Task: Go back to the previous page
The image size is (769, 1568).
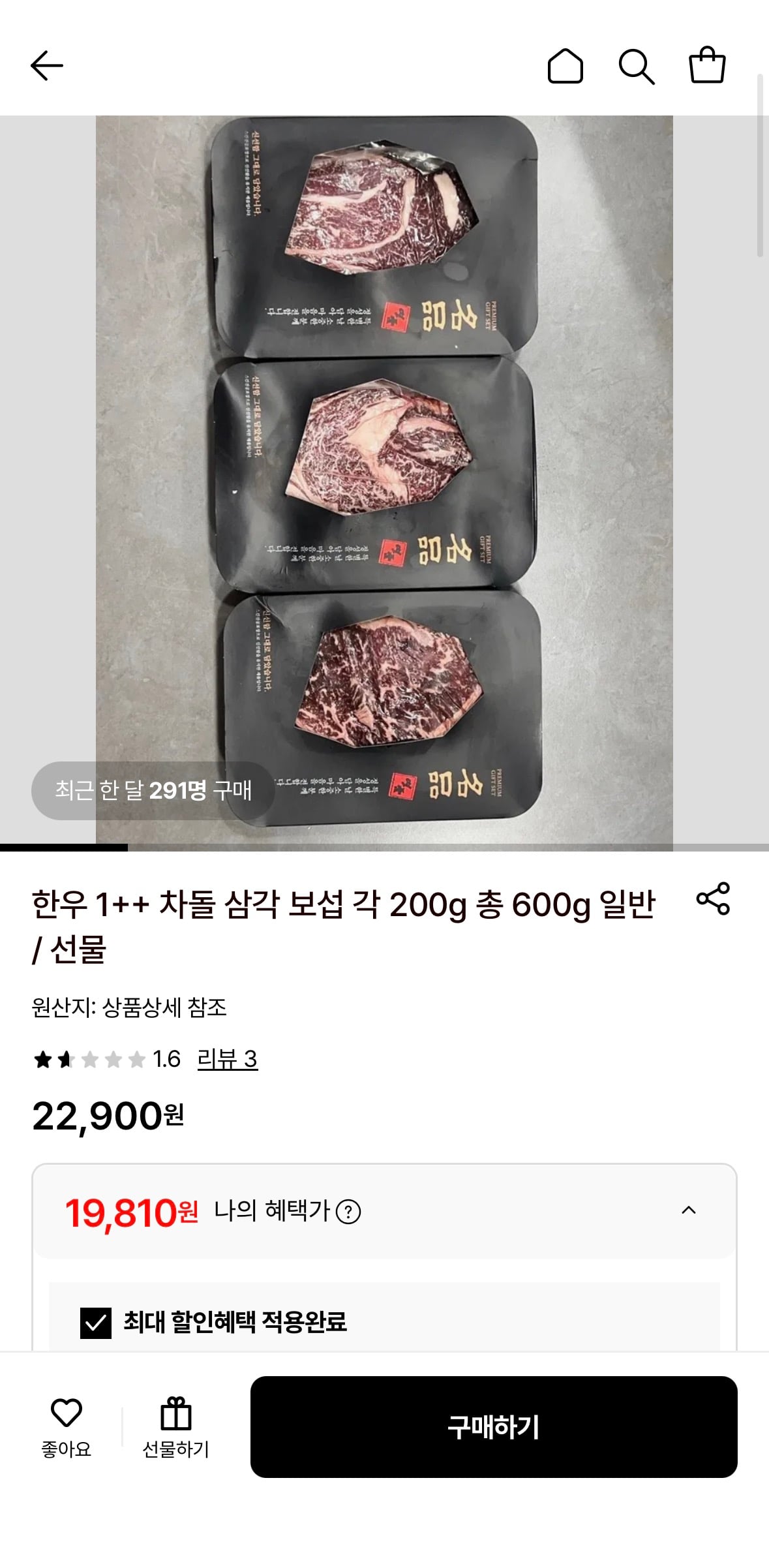Action: 47,66
